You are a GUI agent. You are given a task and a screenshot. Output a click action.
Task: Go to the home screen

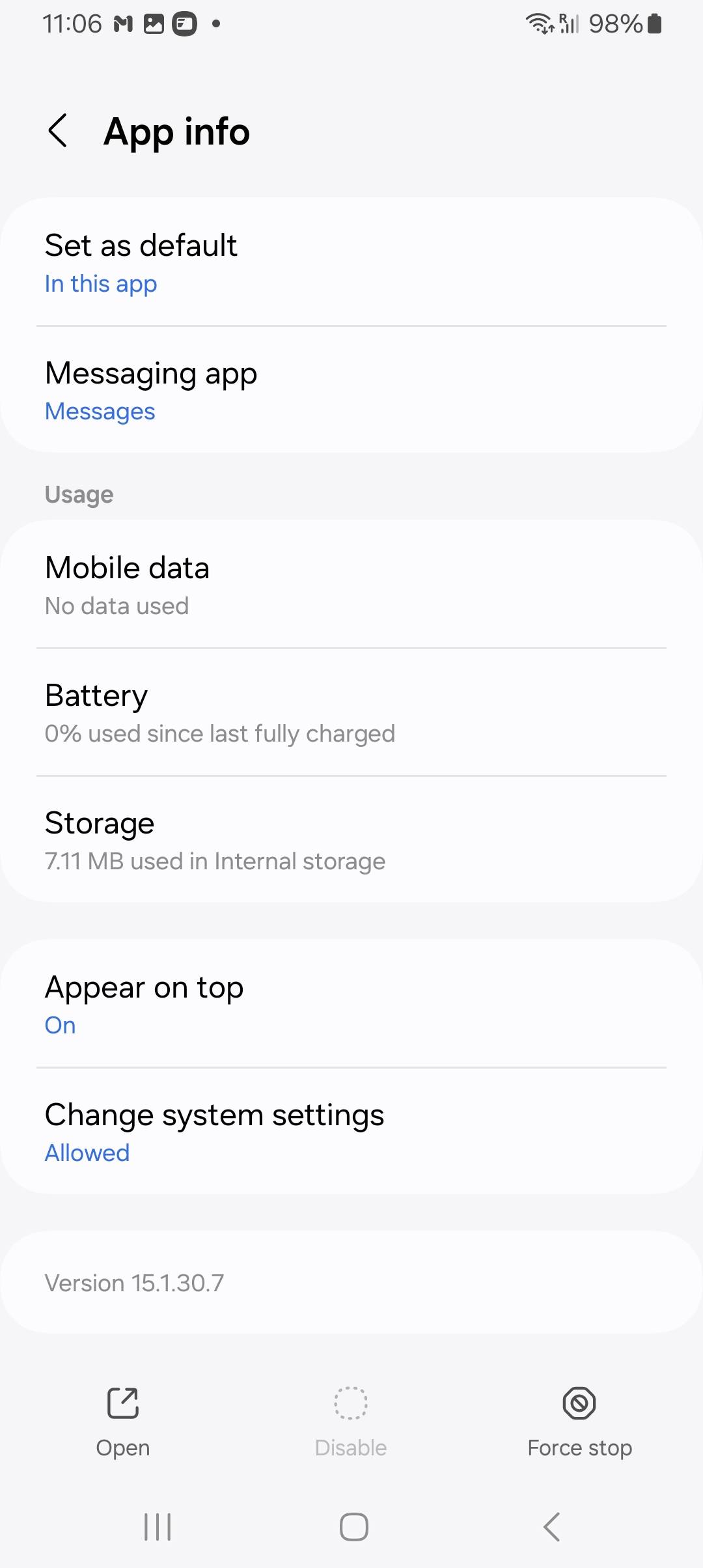(353, 1526)
